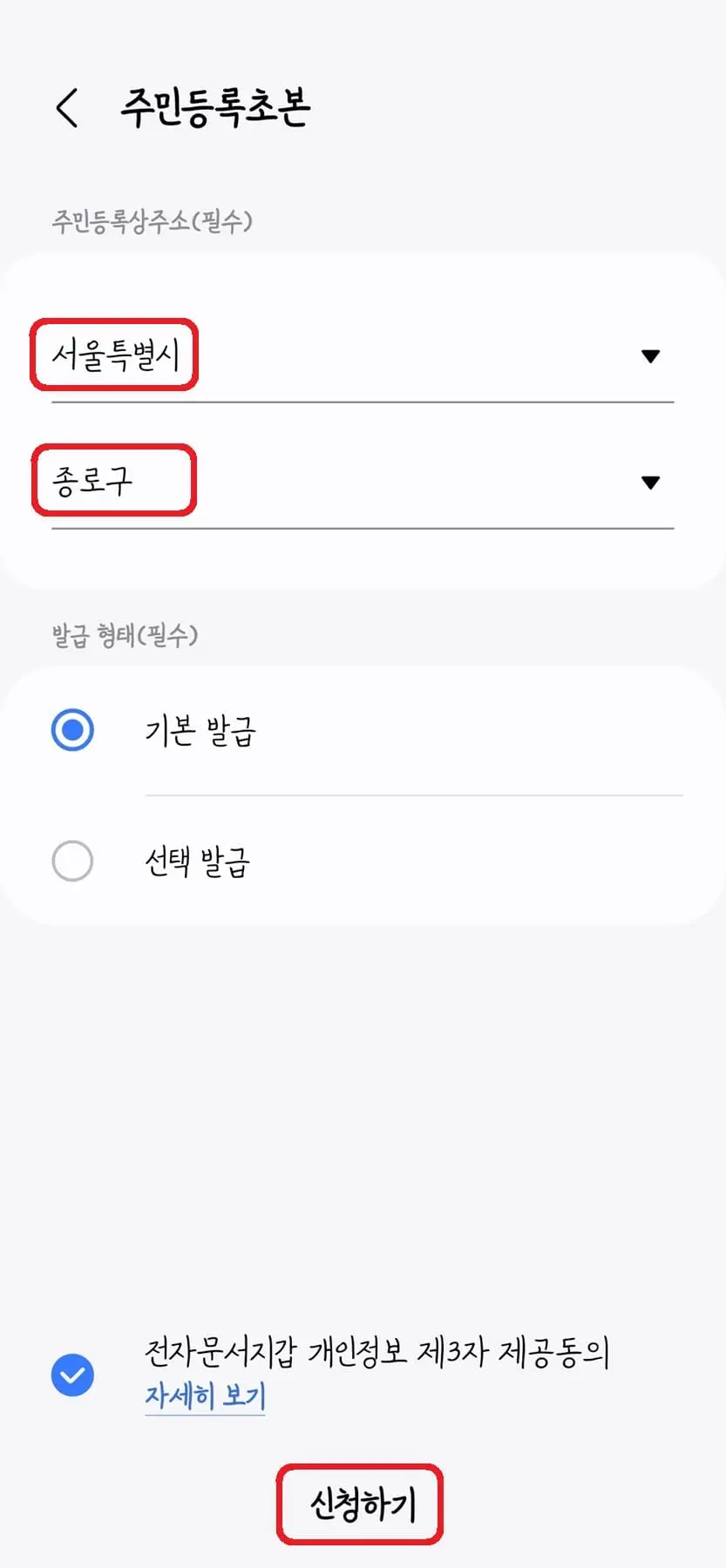726x1568 pixels.
Task: Uncheck the 제3자 제공동의 consent checkbox
Action: pyautogui.click(x=71, y=1375)
